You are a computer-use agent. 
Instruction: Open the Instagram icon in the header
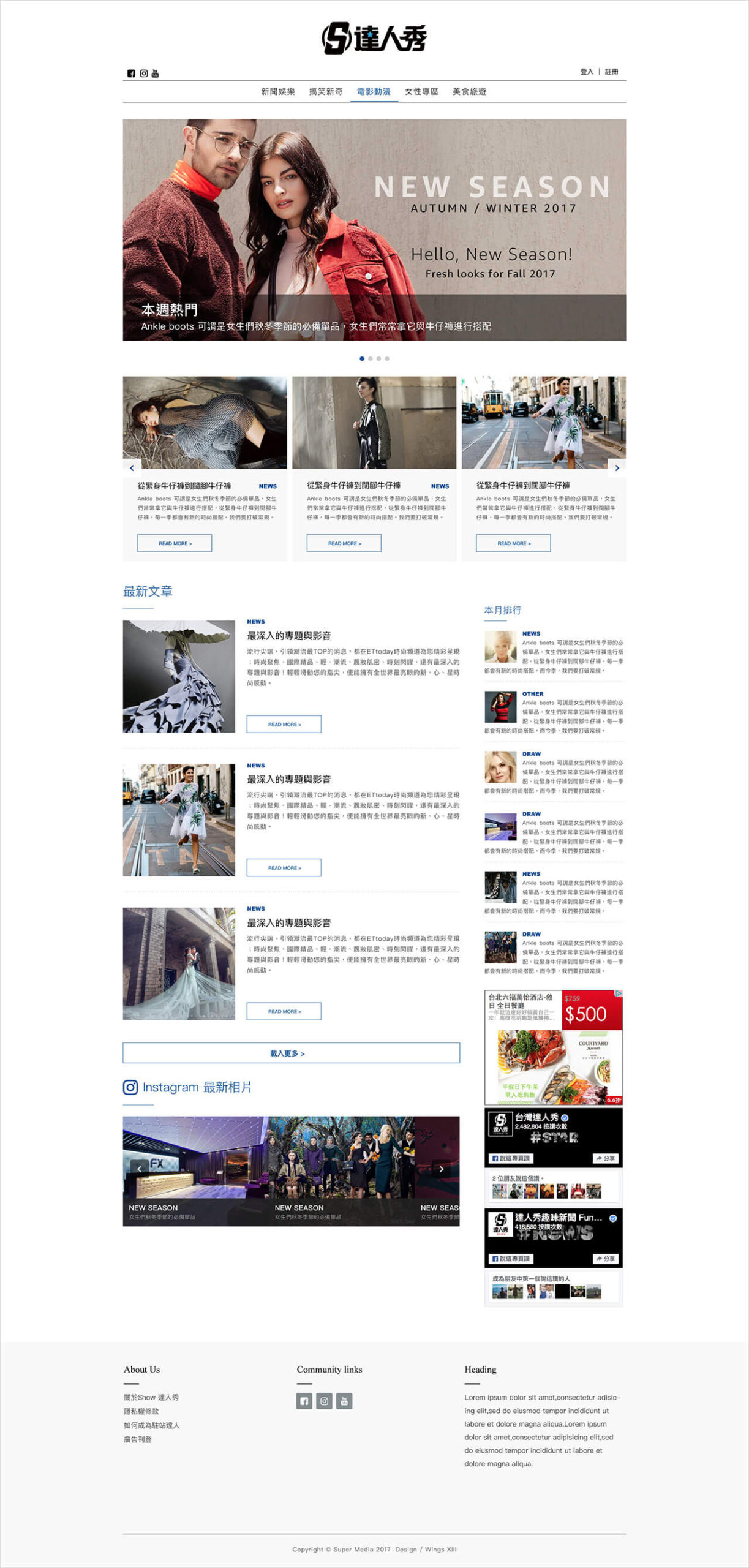coord(144,73)
